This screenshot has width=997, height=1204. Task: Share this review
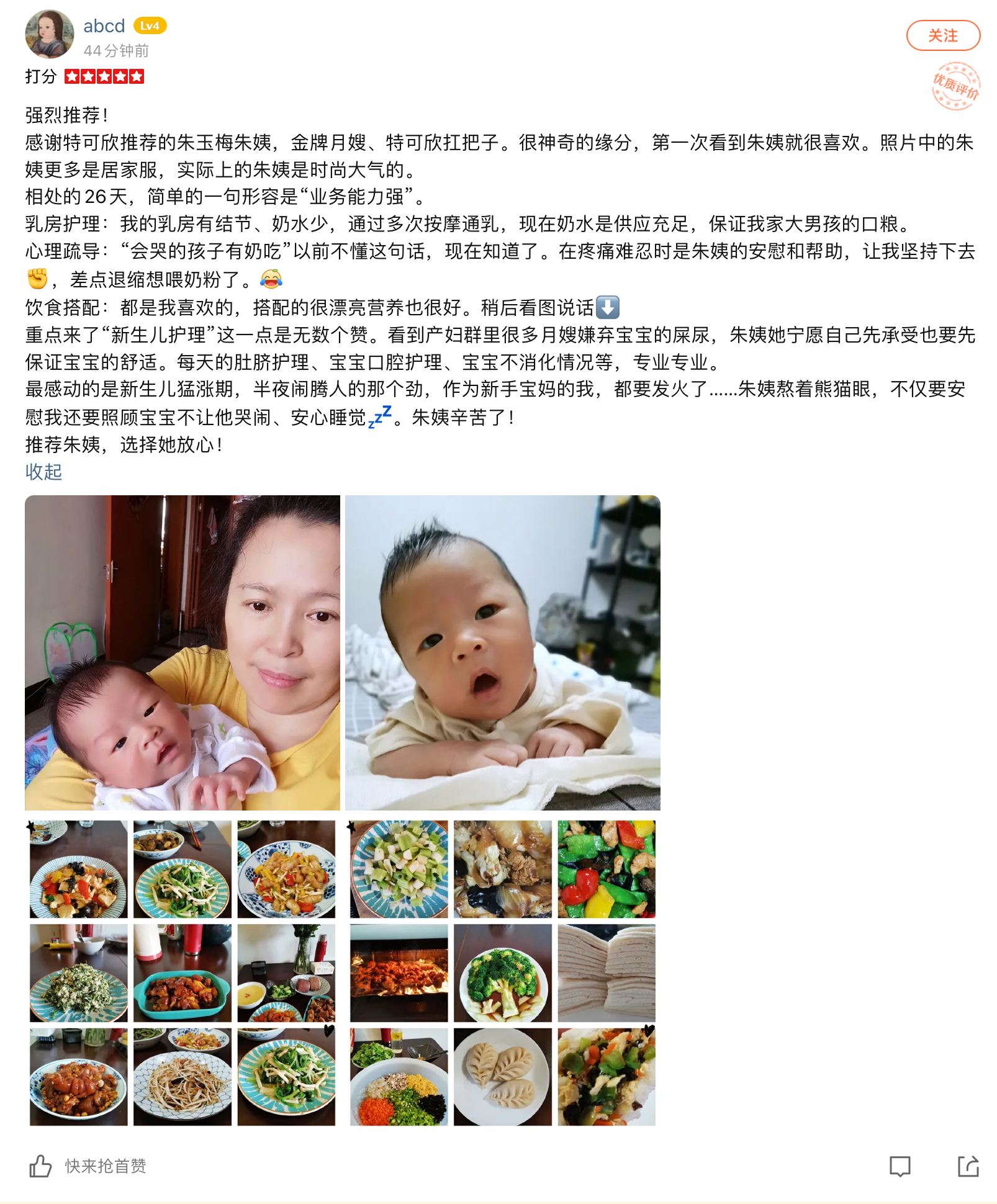click(968, 1166)
